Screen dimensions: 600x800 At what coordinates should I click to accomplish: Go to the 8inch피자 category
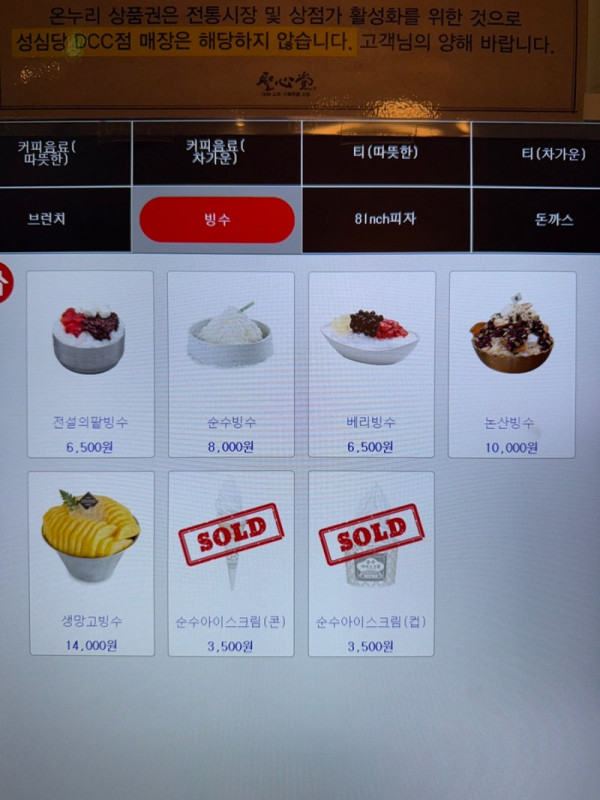tap(386, 219)
